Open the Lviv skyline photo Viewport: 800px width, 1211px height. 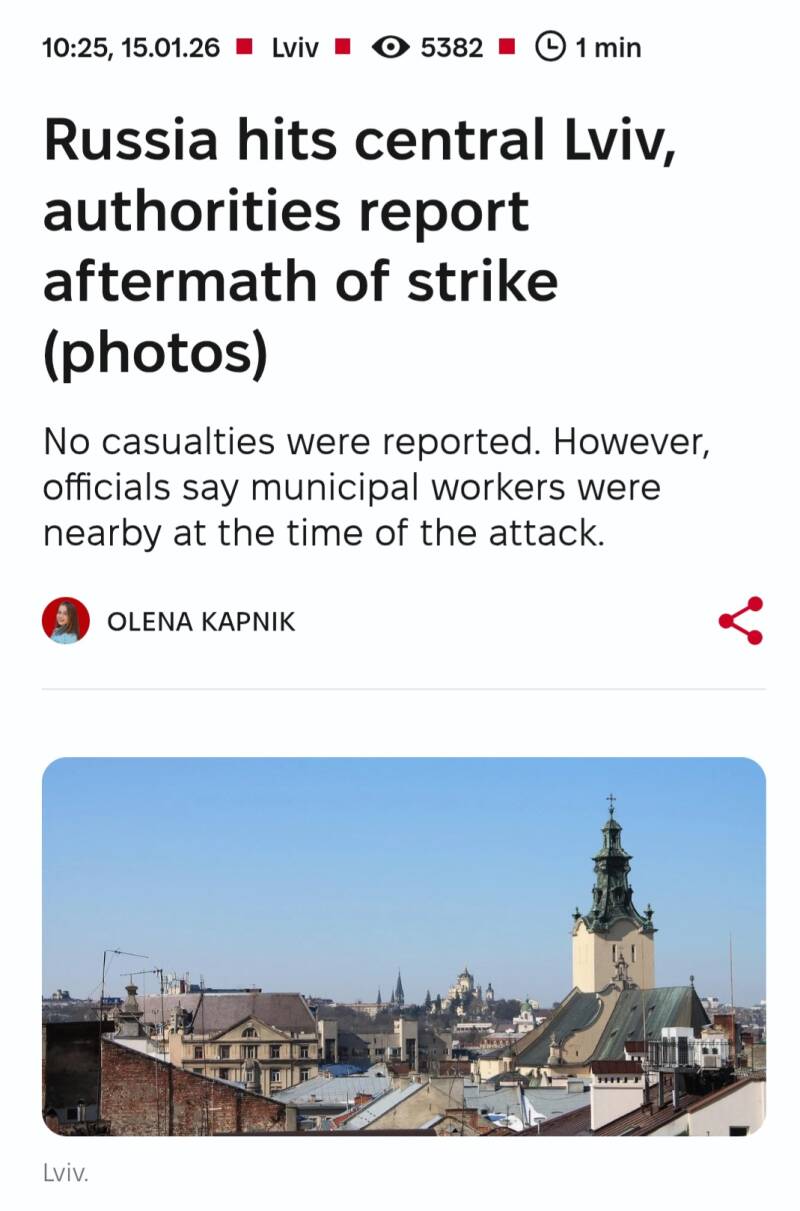coord(403,945)
